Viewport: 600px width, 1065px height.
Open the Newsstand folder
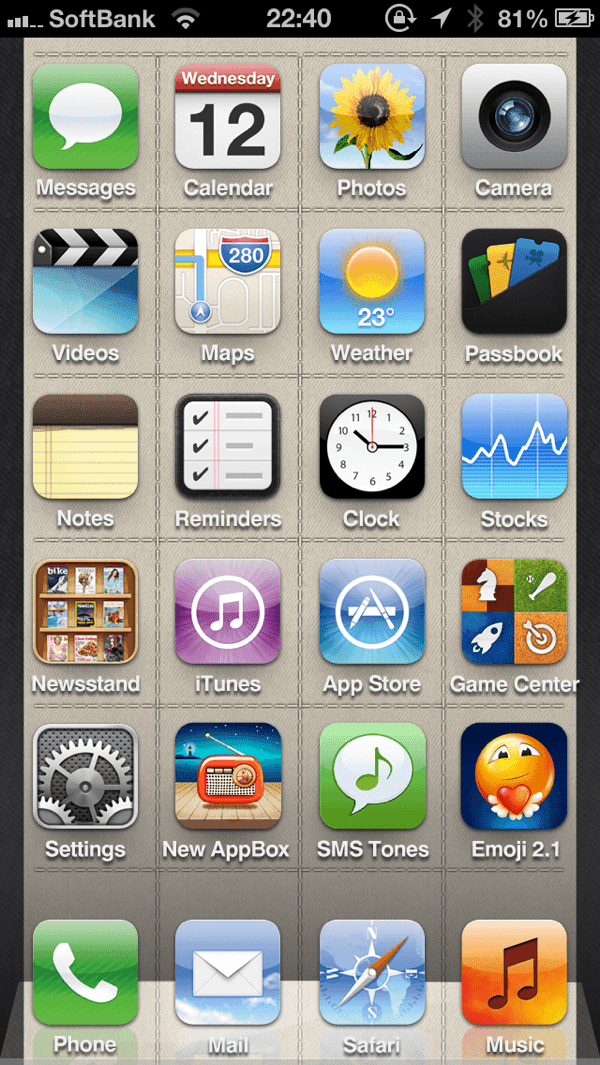click(85, 612)
